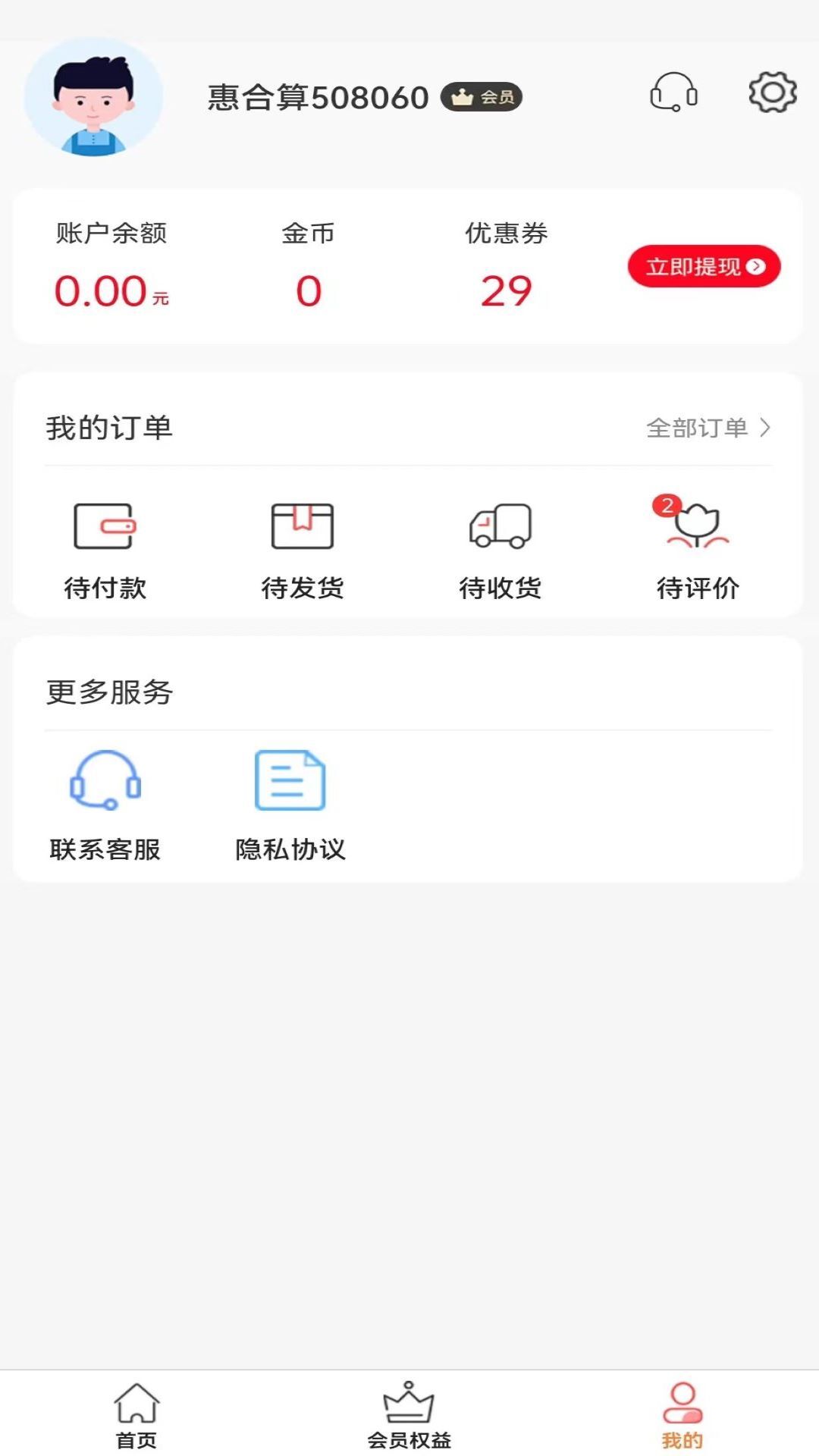The width and height of the screenshot is (819, 1456).
Task: Open the settings gear icon
Action: pyautogui.click(x=773, y=93)
